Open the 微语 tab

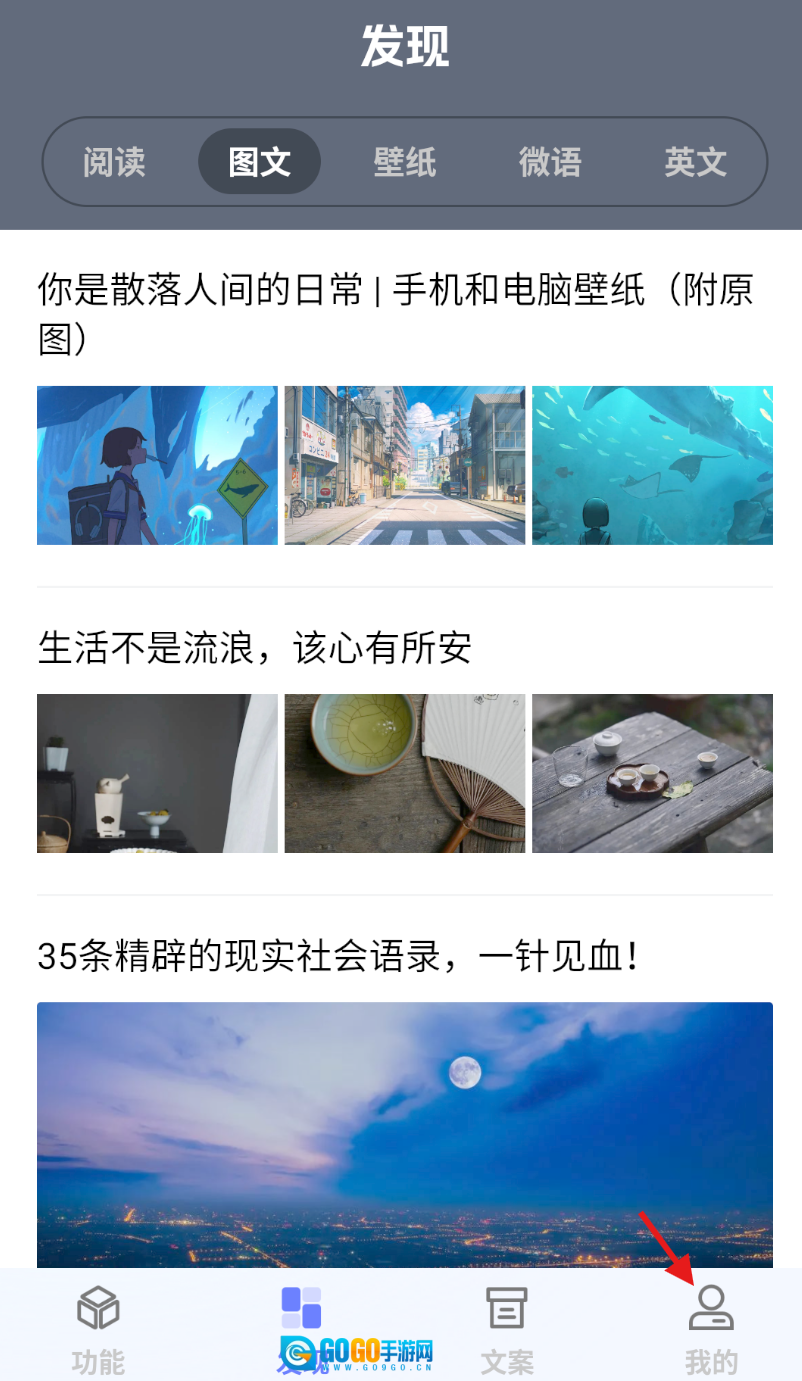[x=550, y=162]
